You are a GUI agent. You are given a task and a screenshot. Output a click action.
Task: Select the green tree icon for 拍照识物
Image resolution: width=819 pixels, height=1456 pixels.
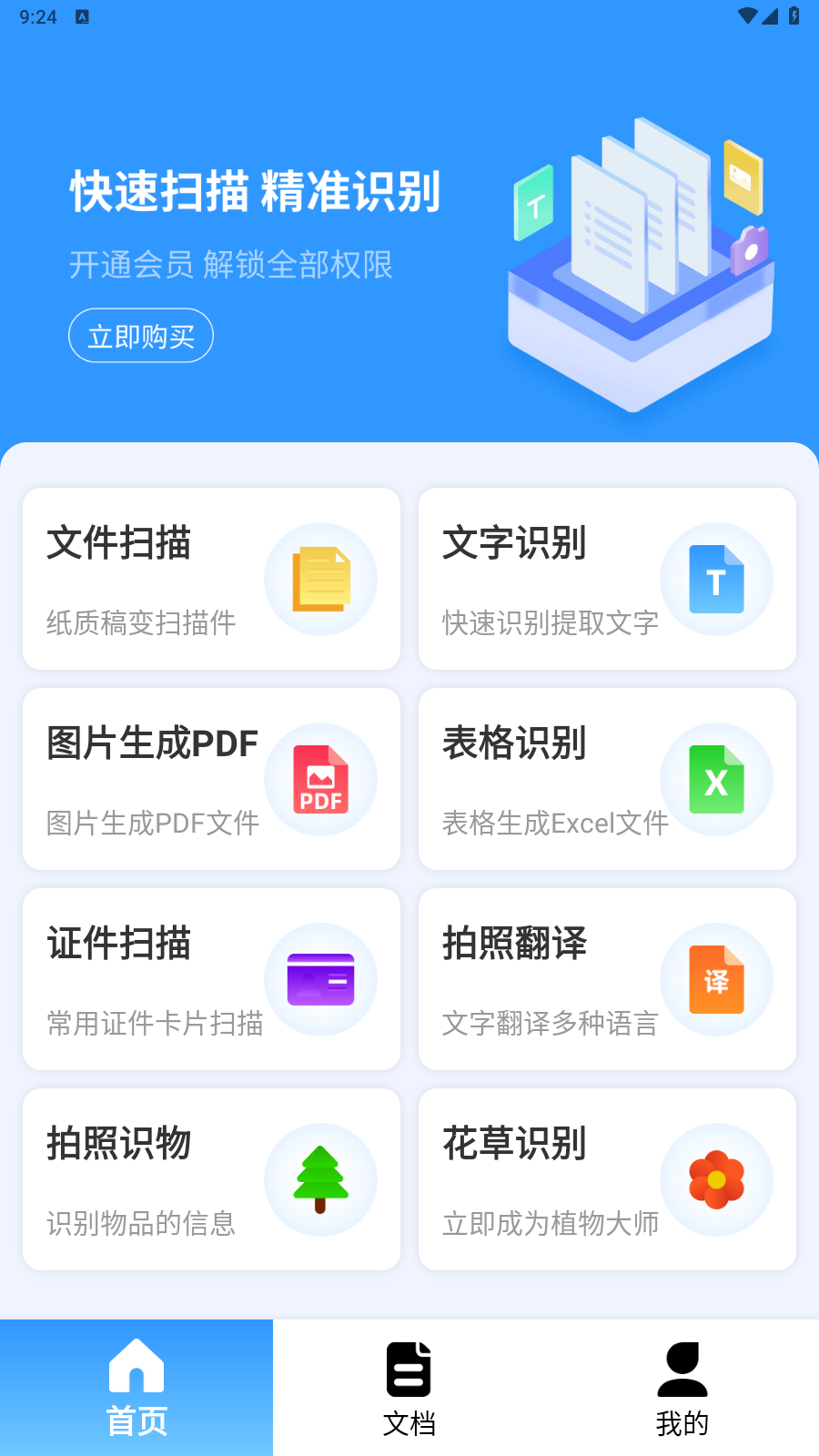click(320, 1179)
